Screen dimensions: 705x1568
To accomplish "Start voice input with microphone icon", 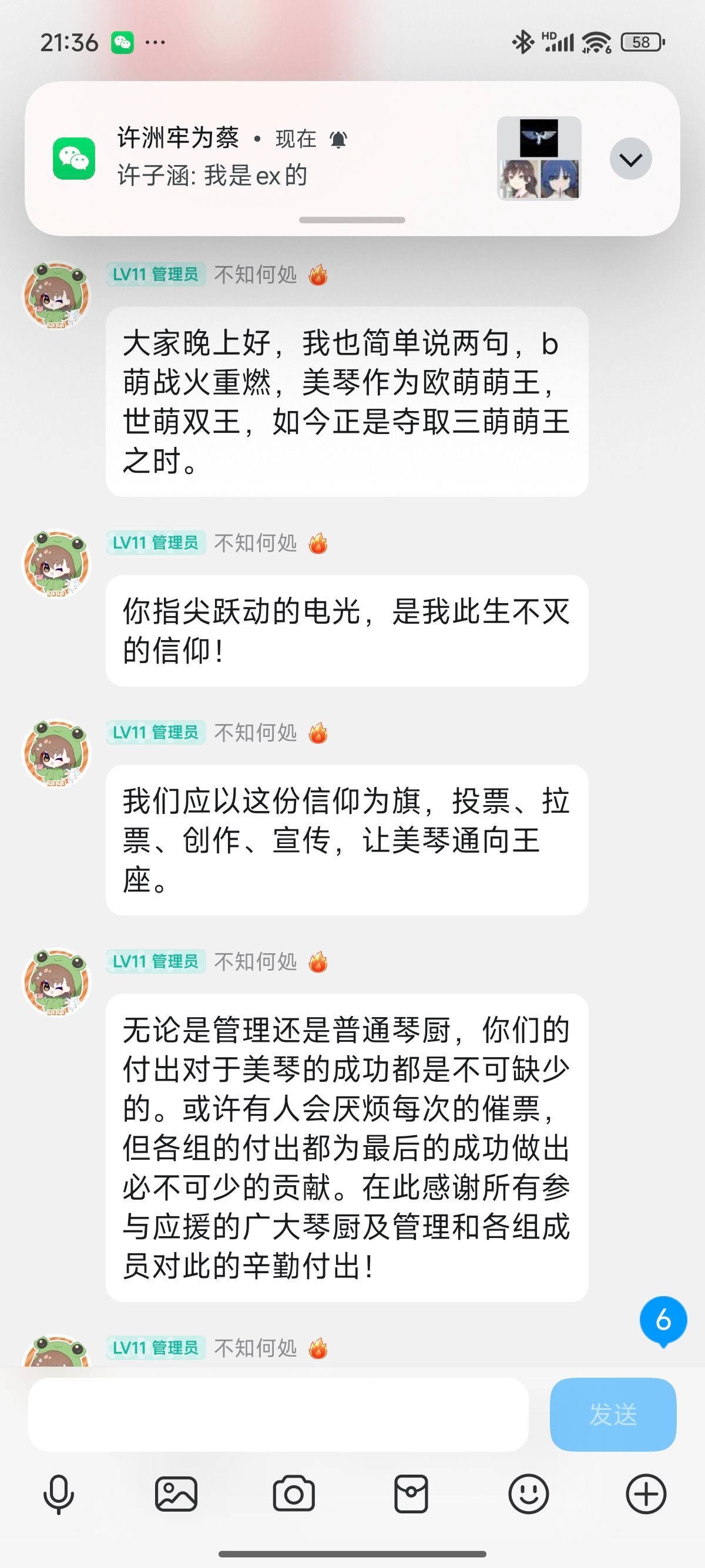I will point(58,1495).
